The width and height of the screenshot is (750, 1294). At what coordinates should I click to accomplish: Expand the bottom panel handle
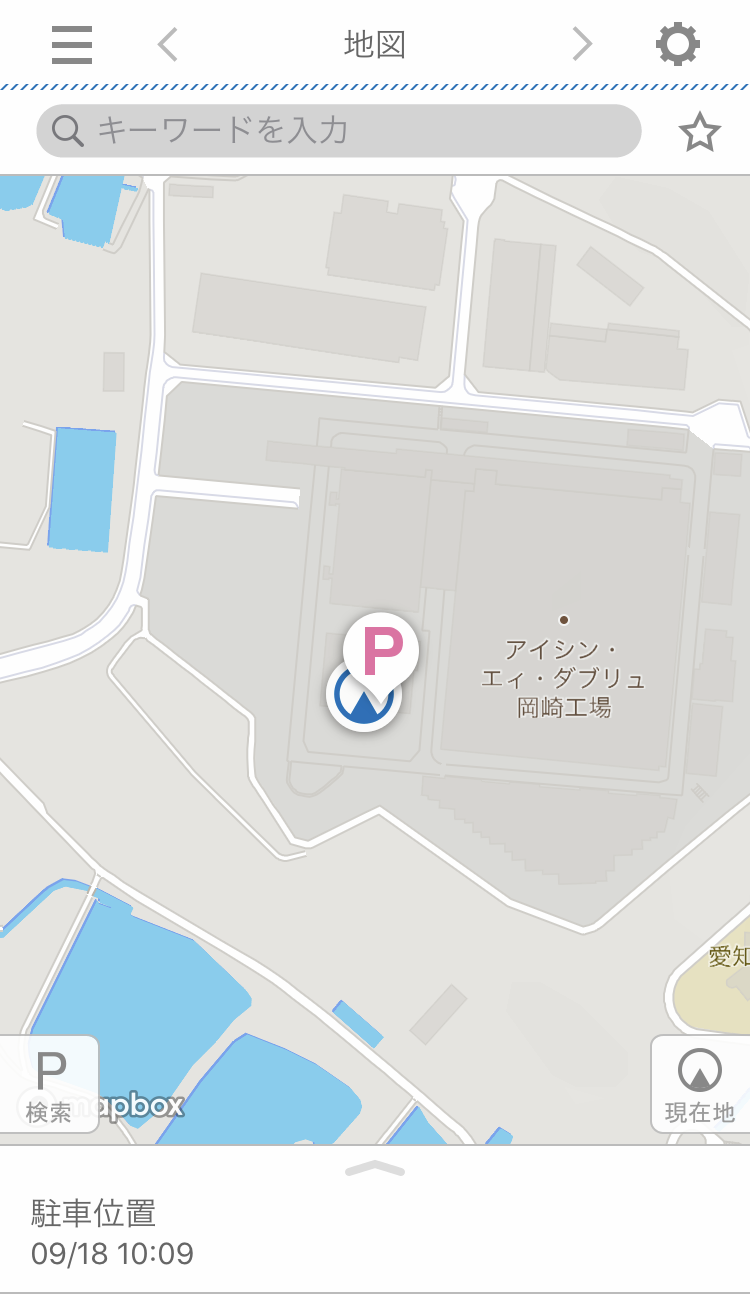[375, 1168]
